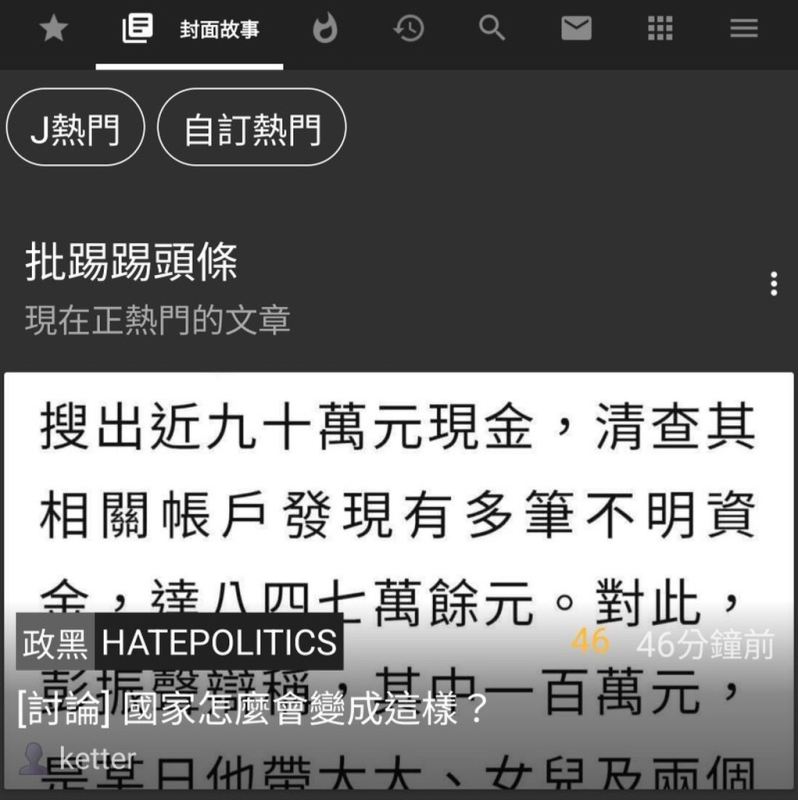Tap the star favorites icon

(55, 28)
